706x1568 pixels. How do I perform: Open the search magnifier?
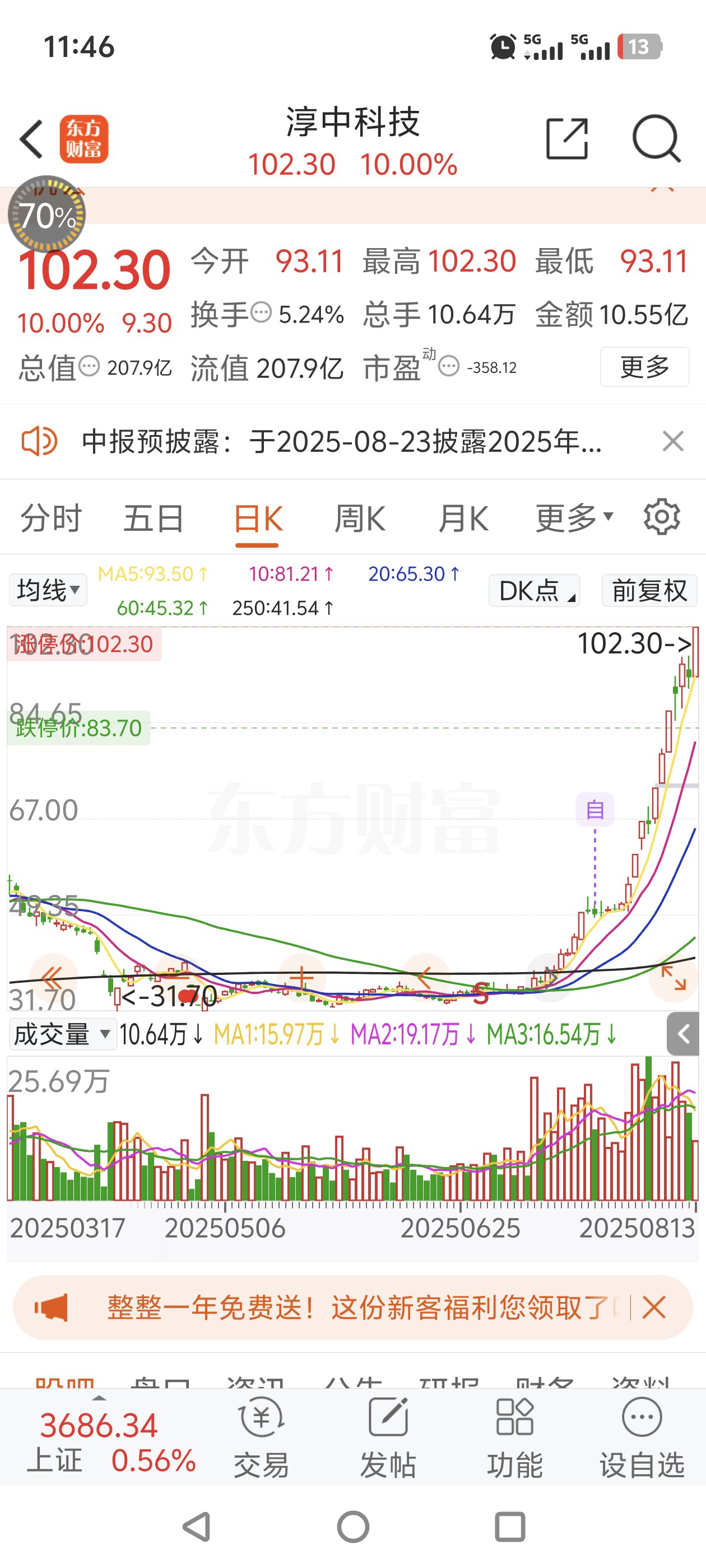point(656,139)
